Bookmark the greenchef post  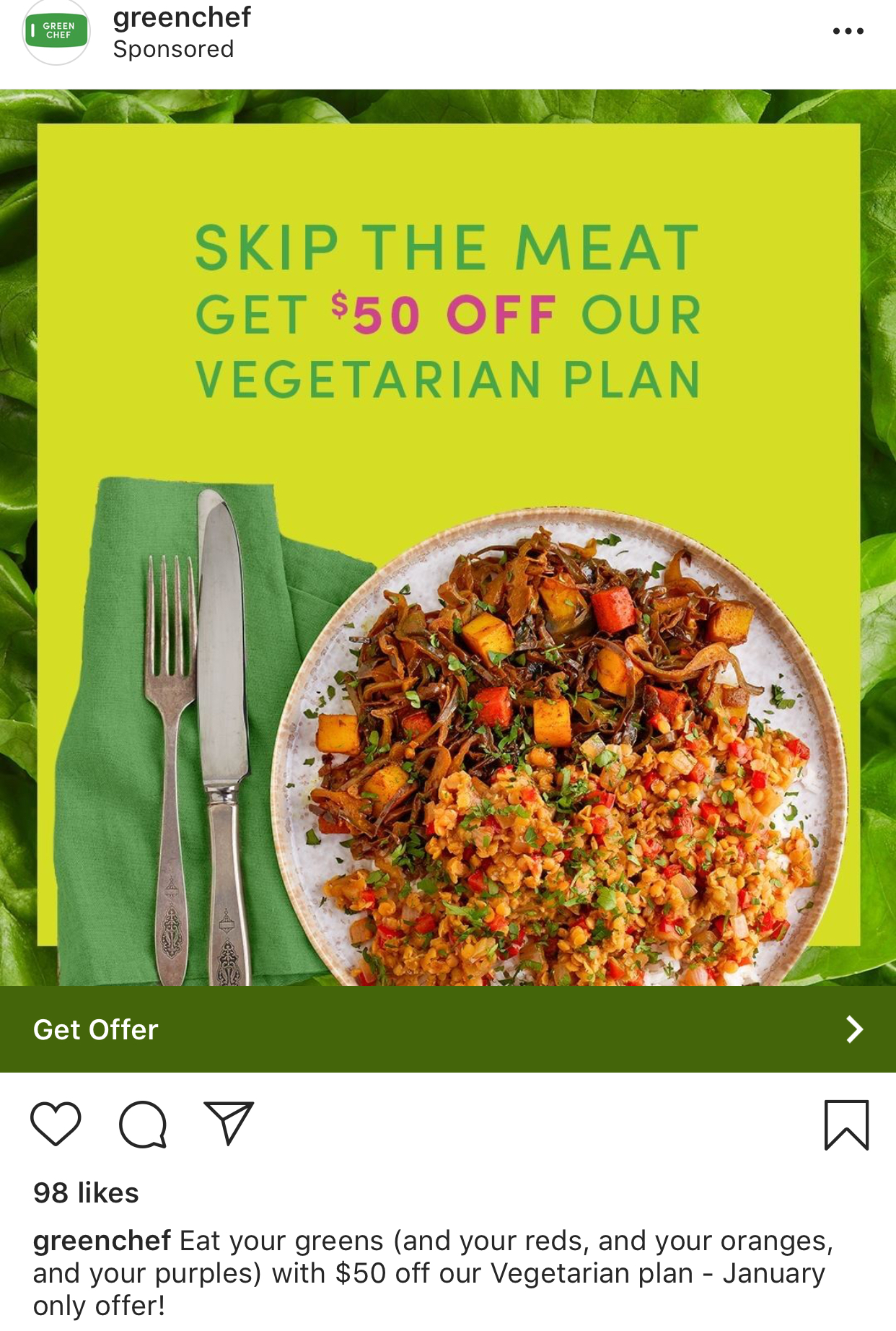(x=846, y=1125)
